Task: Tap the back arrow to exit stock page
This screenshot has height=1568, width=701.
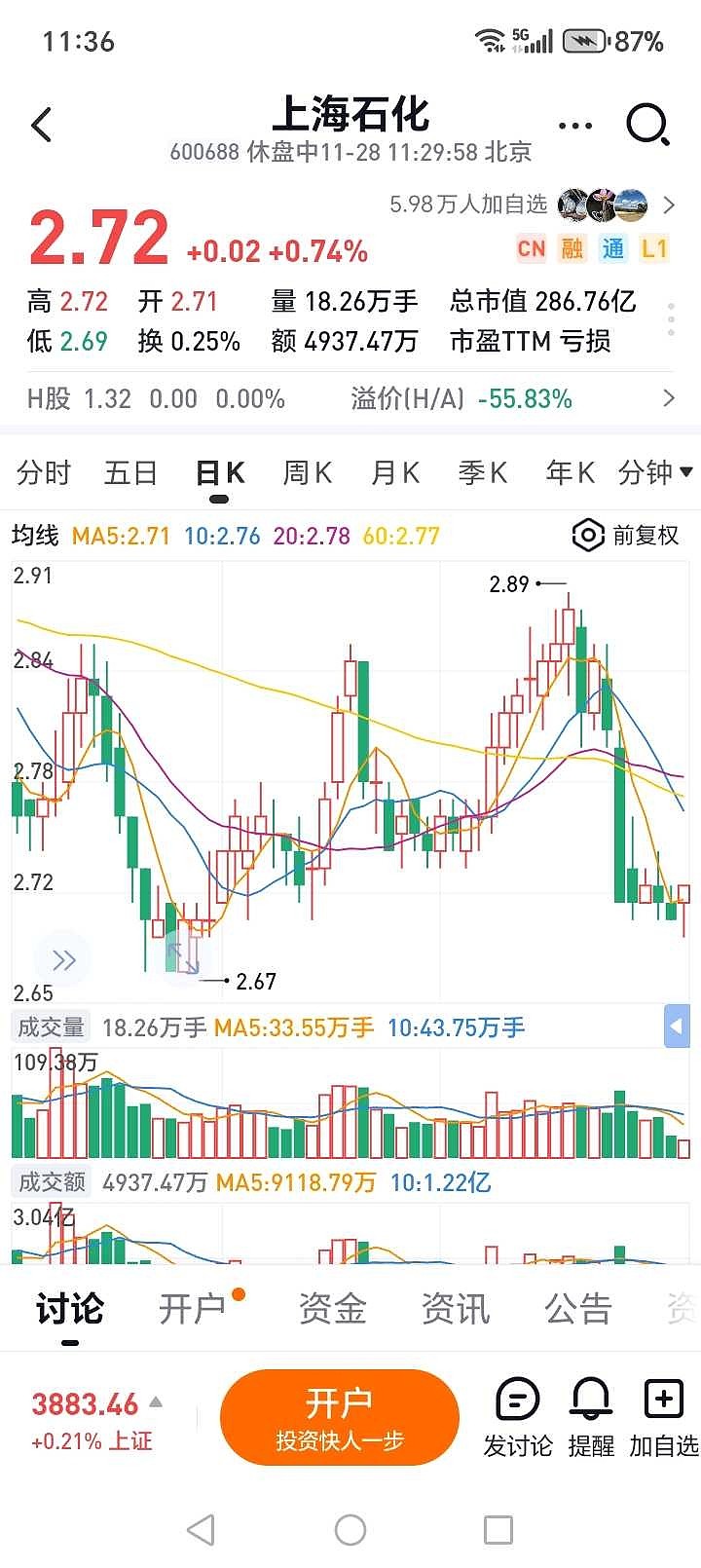Action: click(41, 126)
